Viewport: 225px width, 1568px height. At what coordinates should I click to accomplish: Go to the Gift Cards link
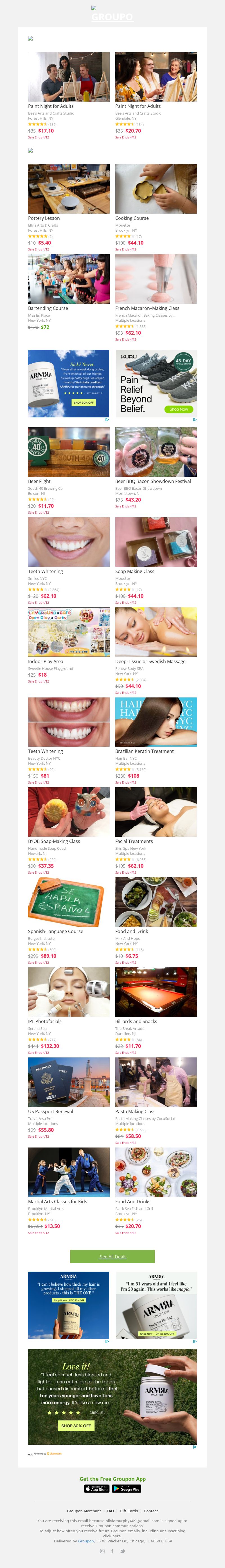coord(128,1511)
